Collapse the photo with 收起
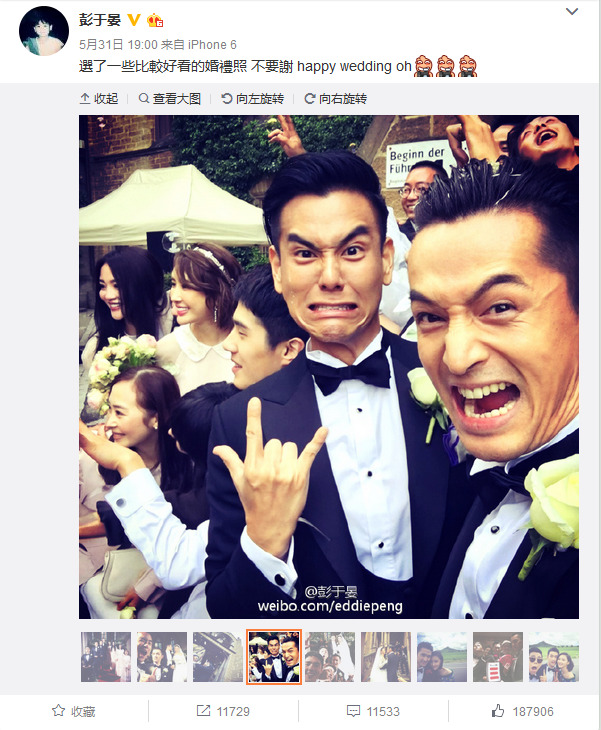 [99, 99]
